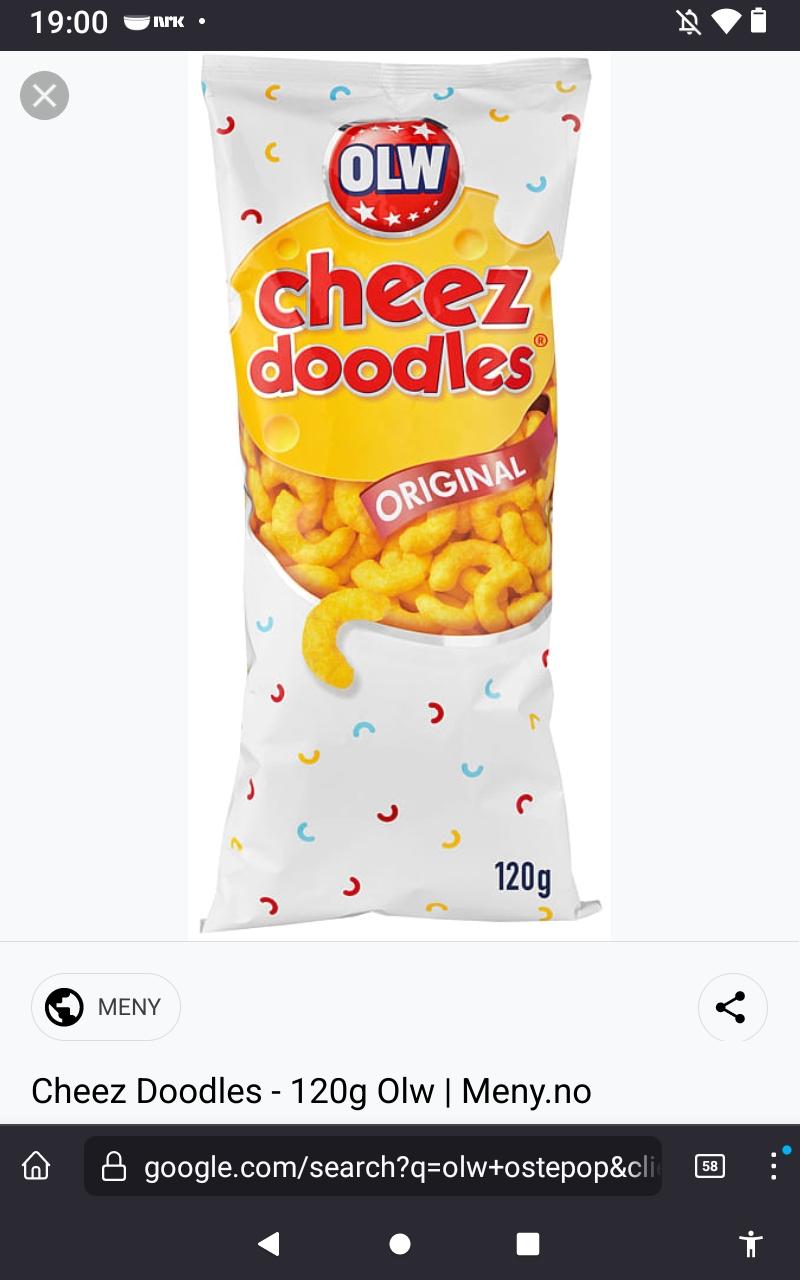Open the MENY source chip
This screenshot has height=1280, width=800.
click(x=106, y=1007)
